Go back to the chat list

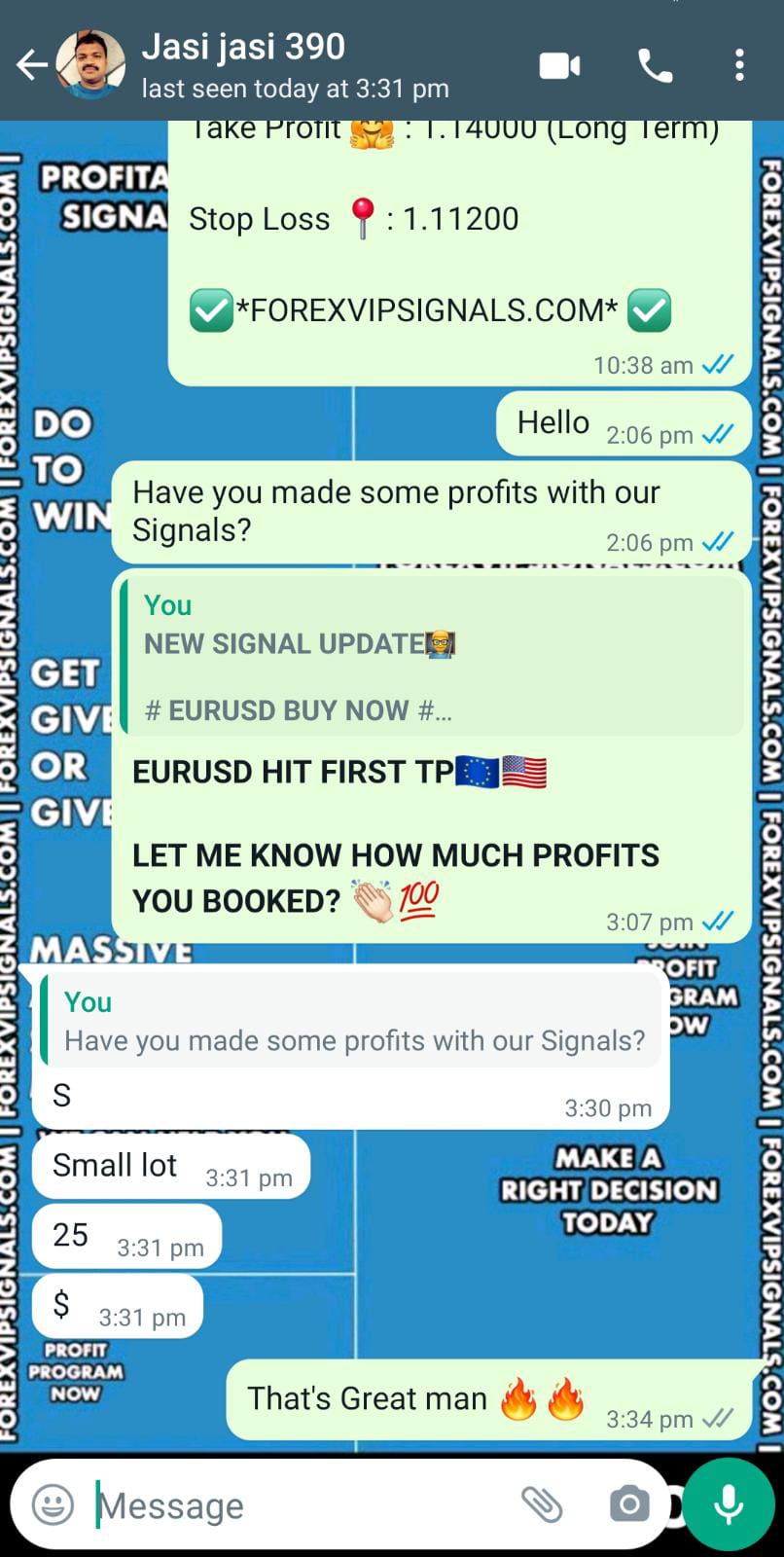coord(31,65)
